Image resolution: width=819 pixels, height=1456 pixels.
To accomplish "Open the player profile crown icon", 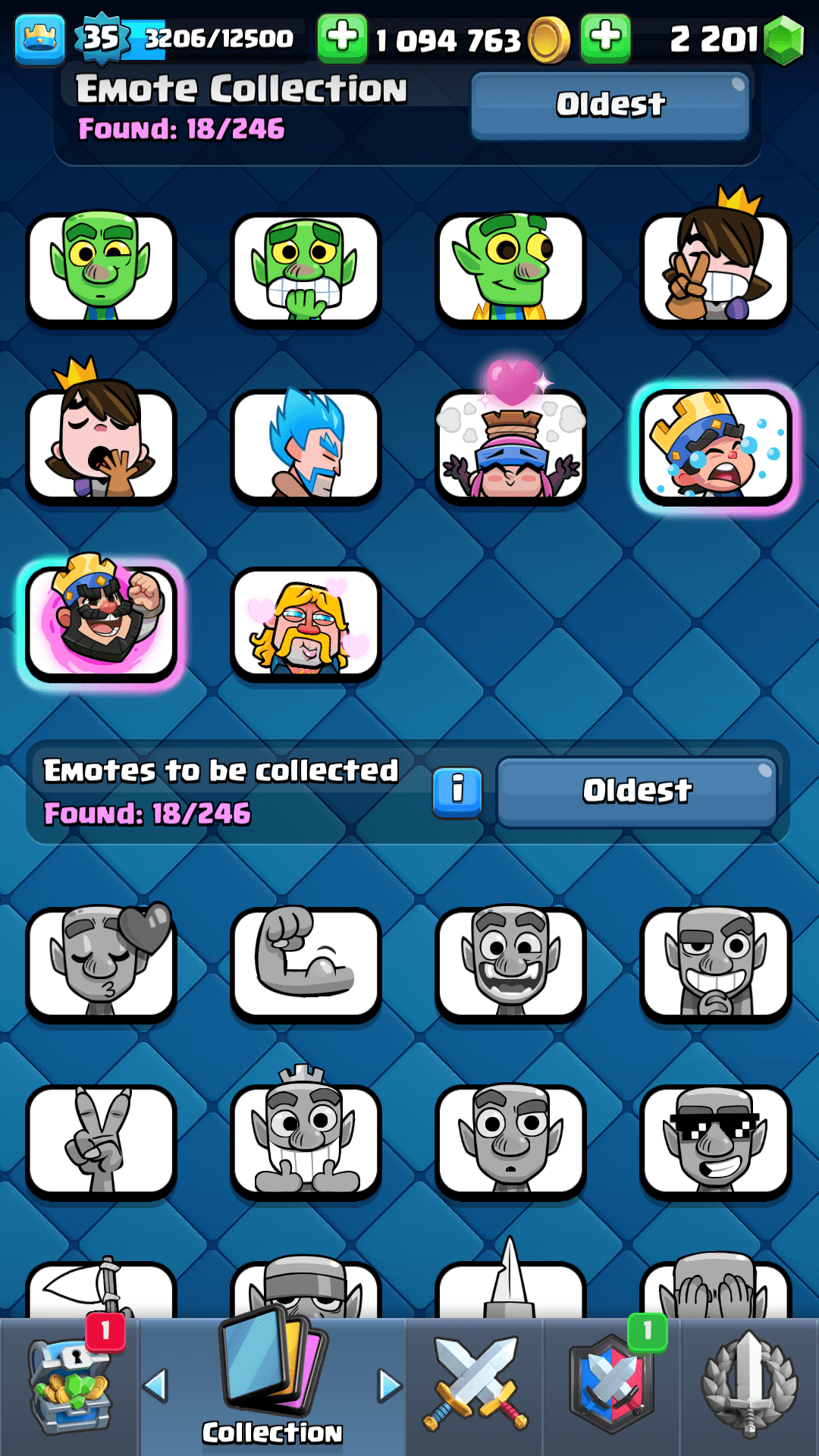I will pyautogui.click(x=39, y=38).
